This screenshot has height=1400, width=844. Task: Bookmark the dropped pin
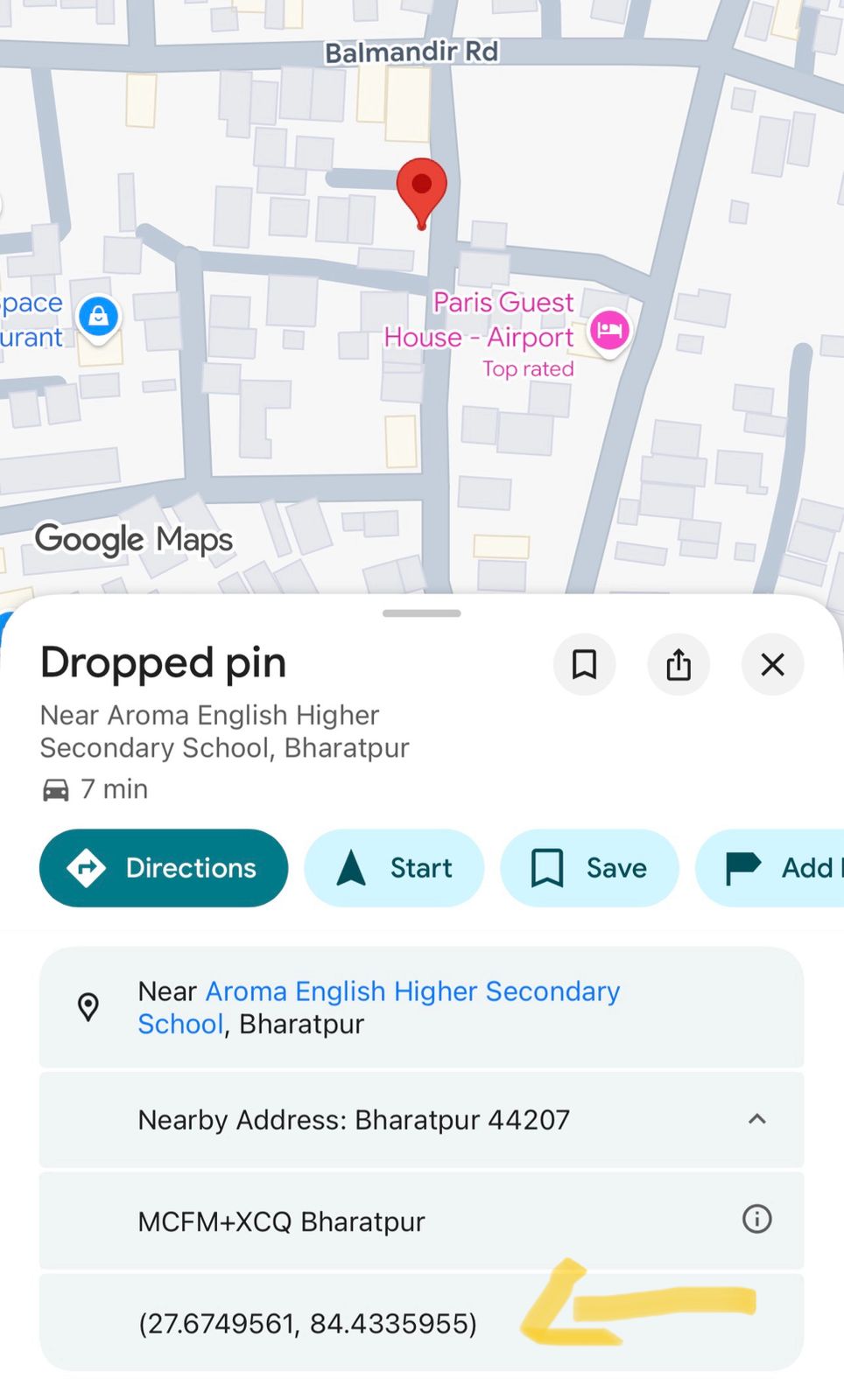584,665
